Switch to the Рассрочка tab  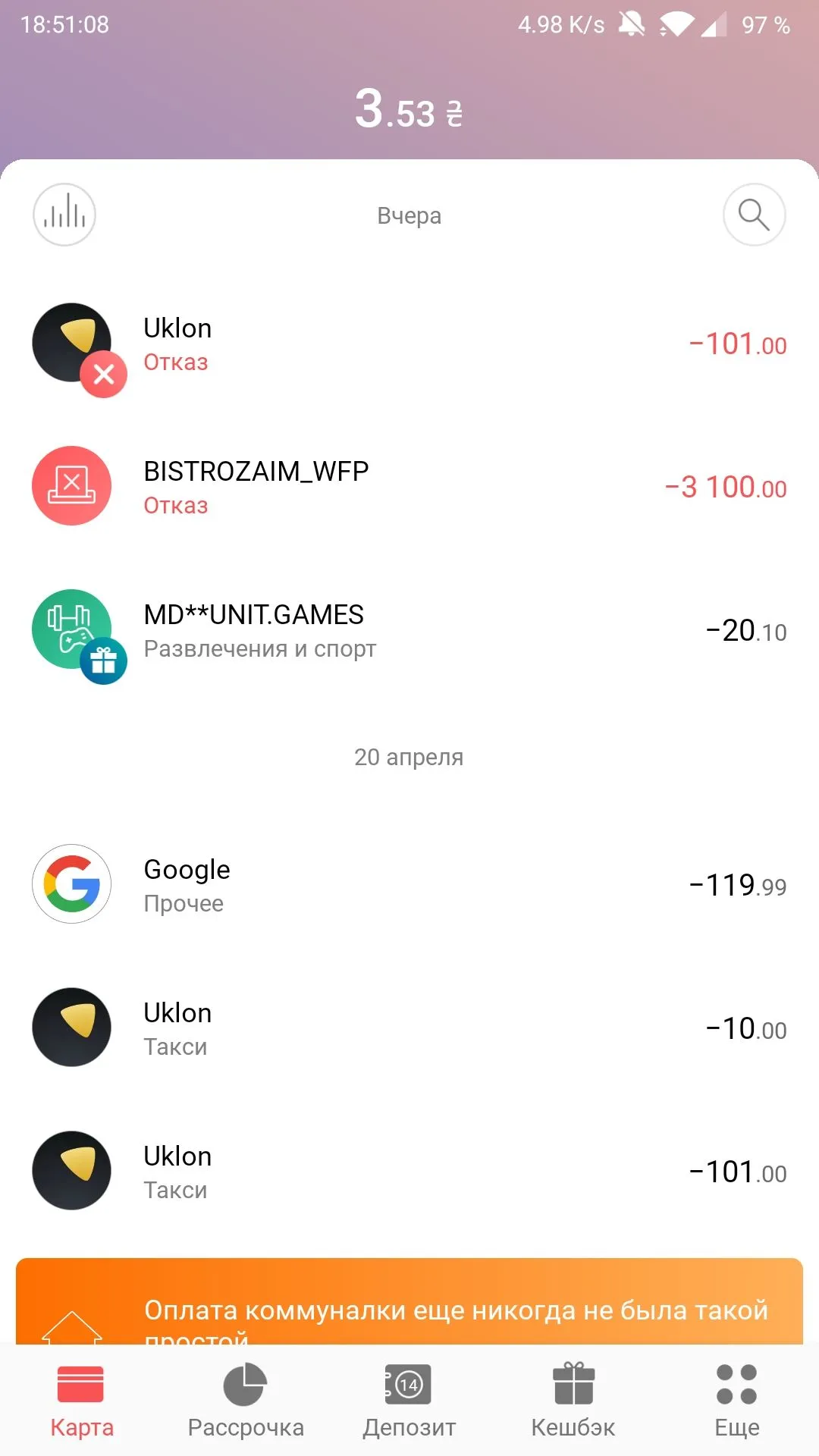click(x=246, y=1402)
